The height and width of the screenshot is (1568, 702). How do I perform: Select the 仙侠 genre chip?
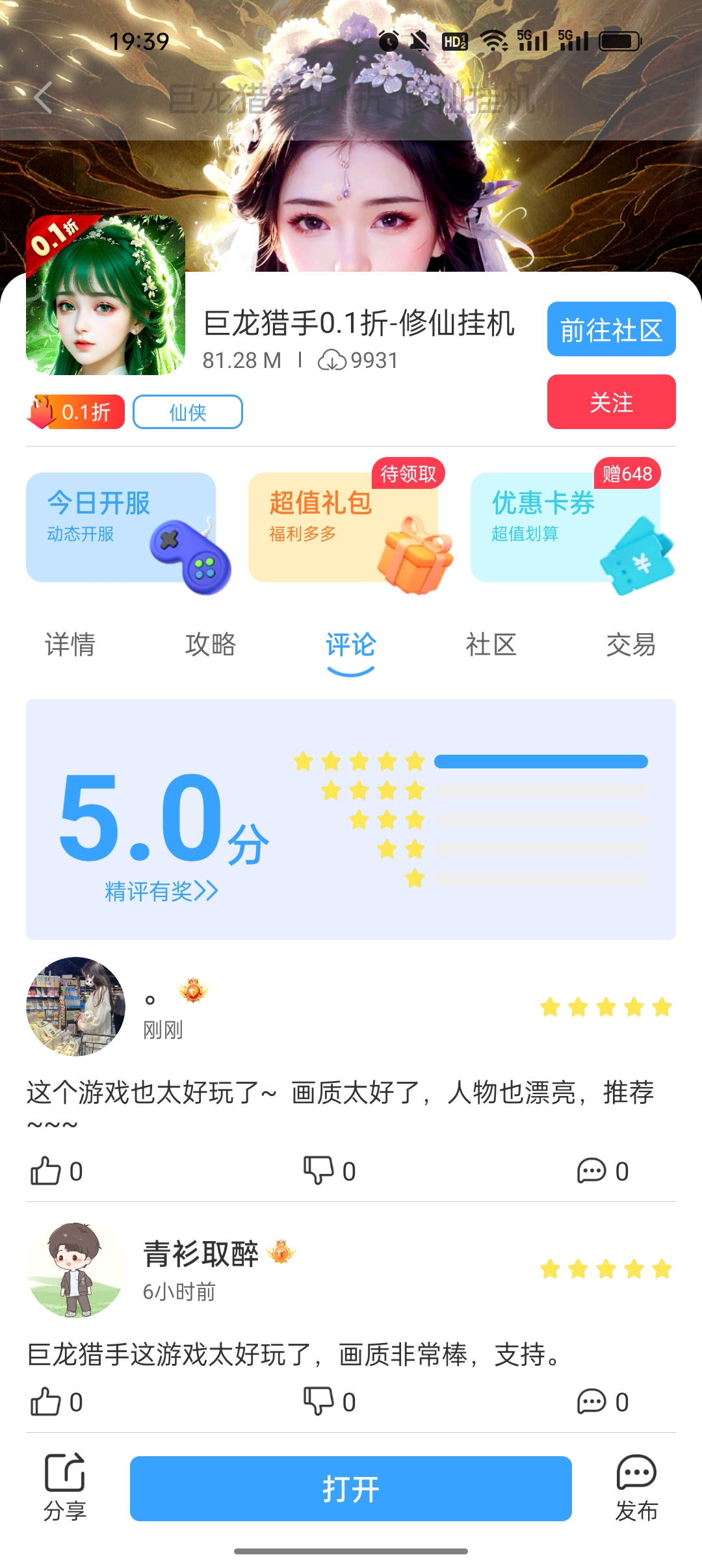coord(188,412)
